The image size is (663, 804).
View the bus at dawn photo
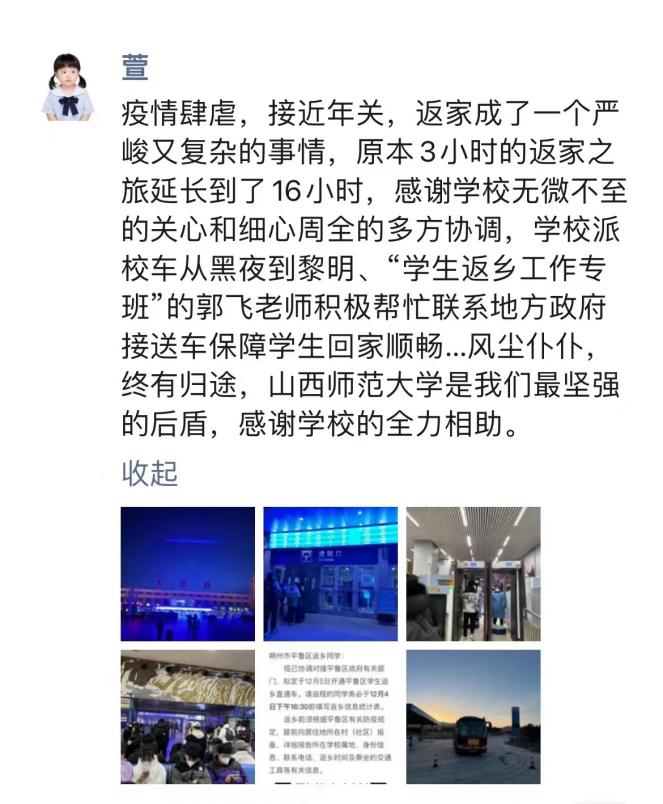(x=473, y=716)
